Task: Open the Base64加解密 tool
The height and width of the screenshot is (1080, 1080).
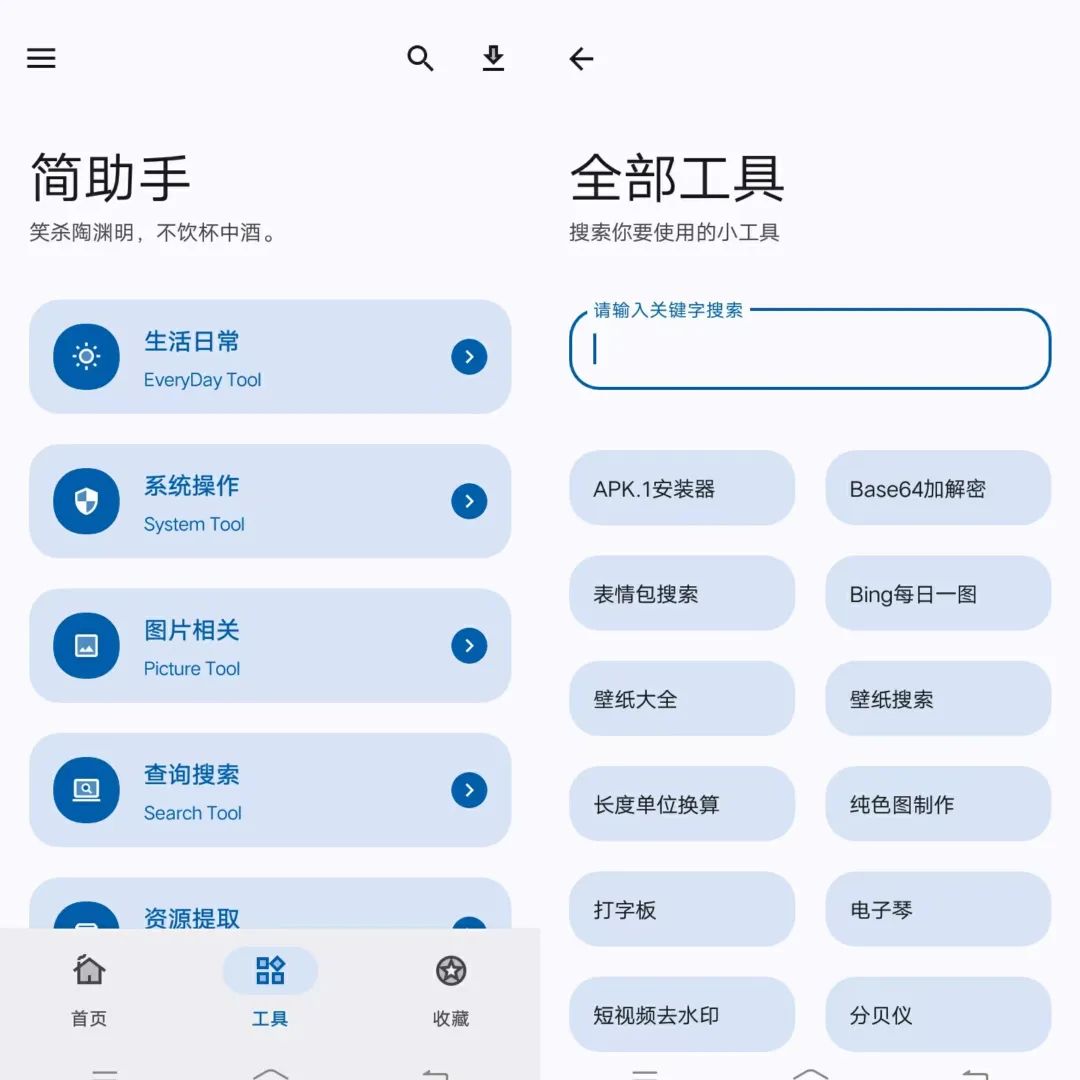Action: 937,488
